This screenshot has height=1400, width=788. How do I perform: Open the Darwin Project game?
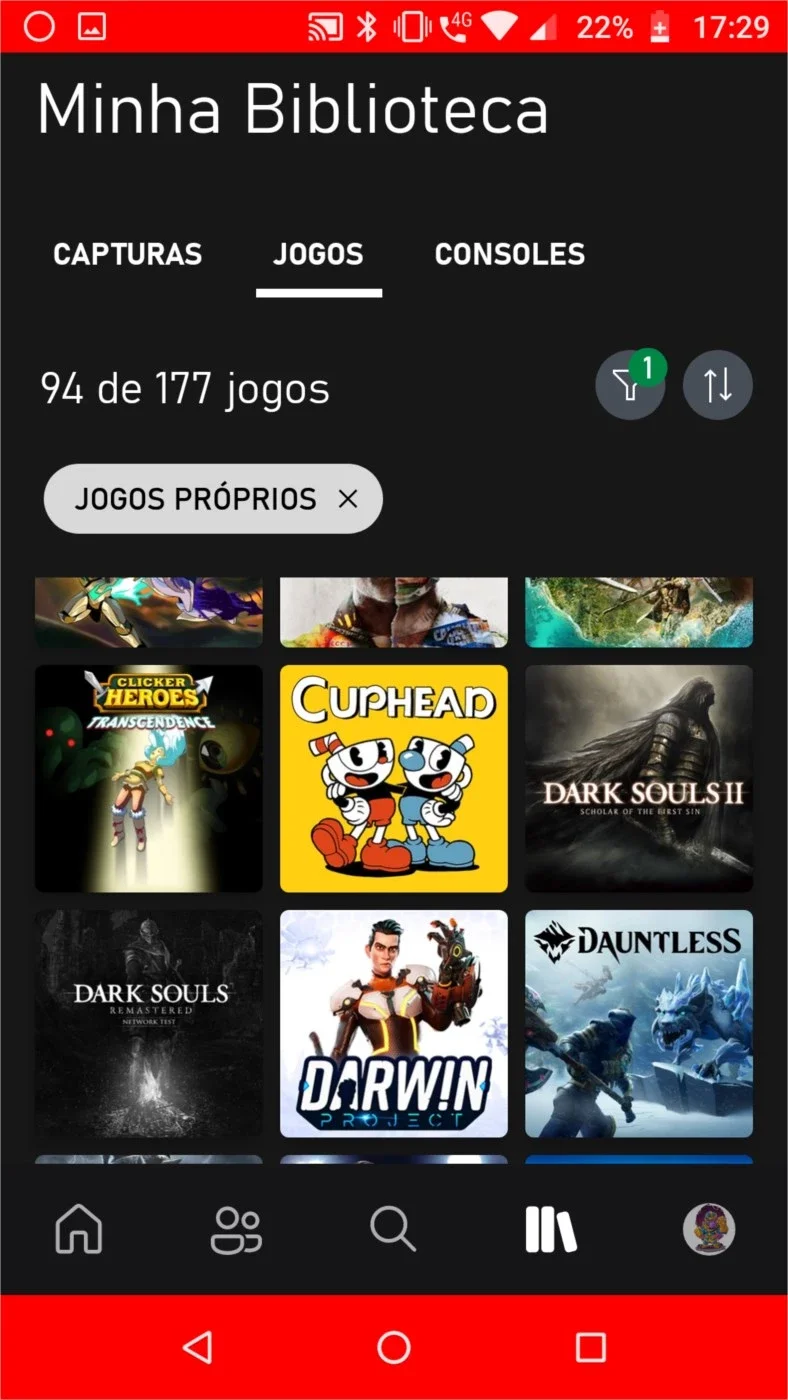[x=394, y=1024]
